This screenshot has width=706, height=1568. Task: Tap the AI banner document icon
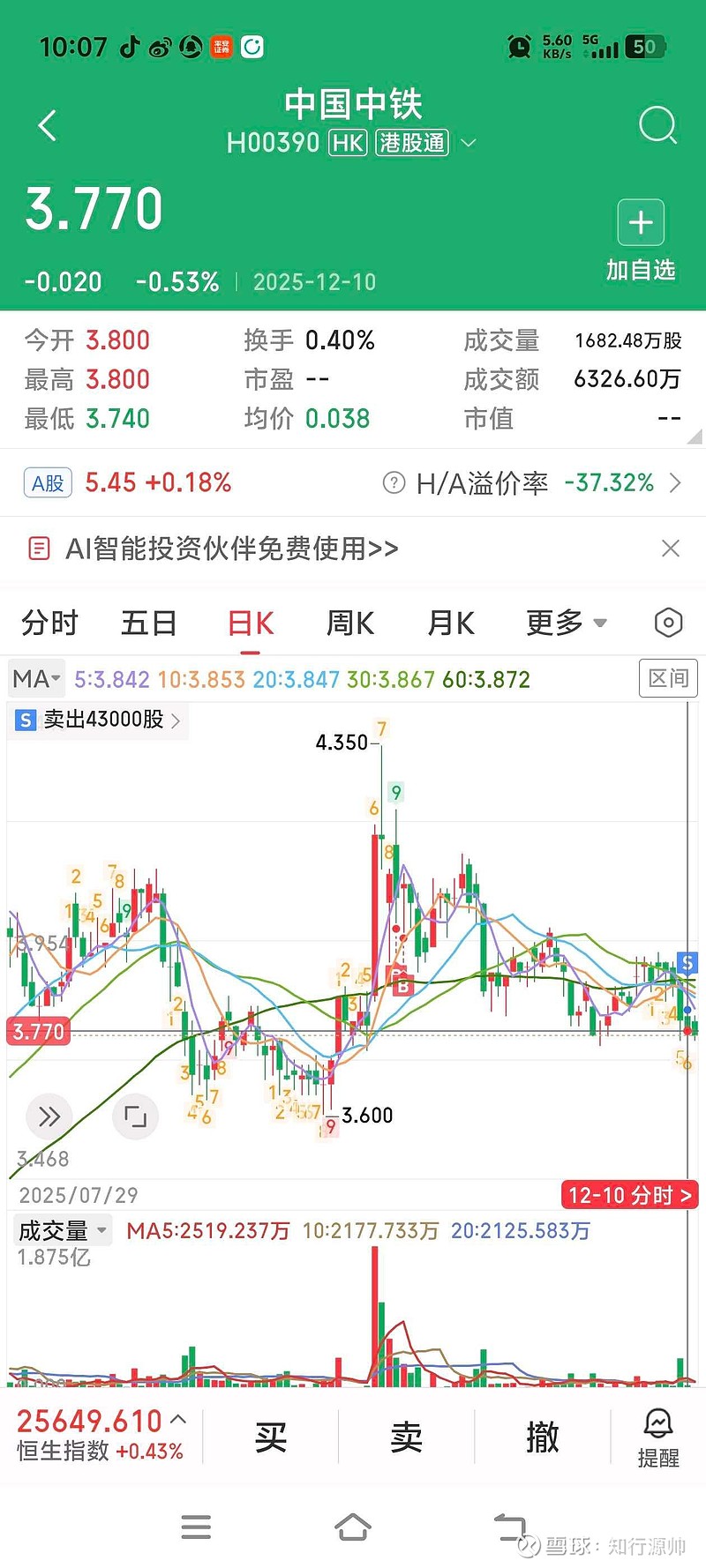pos(39,547)
